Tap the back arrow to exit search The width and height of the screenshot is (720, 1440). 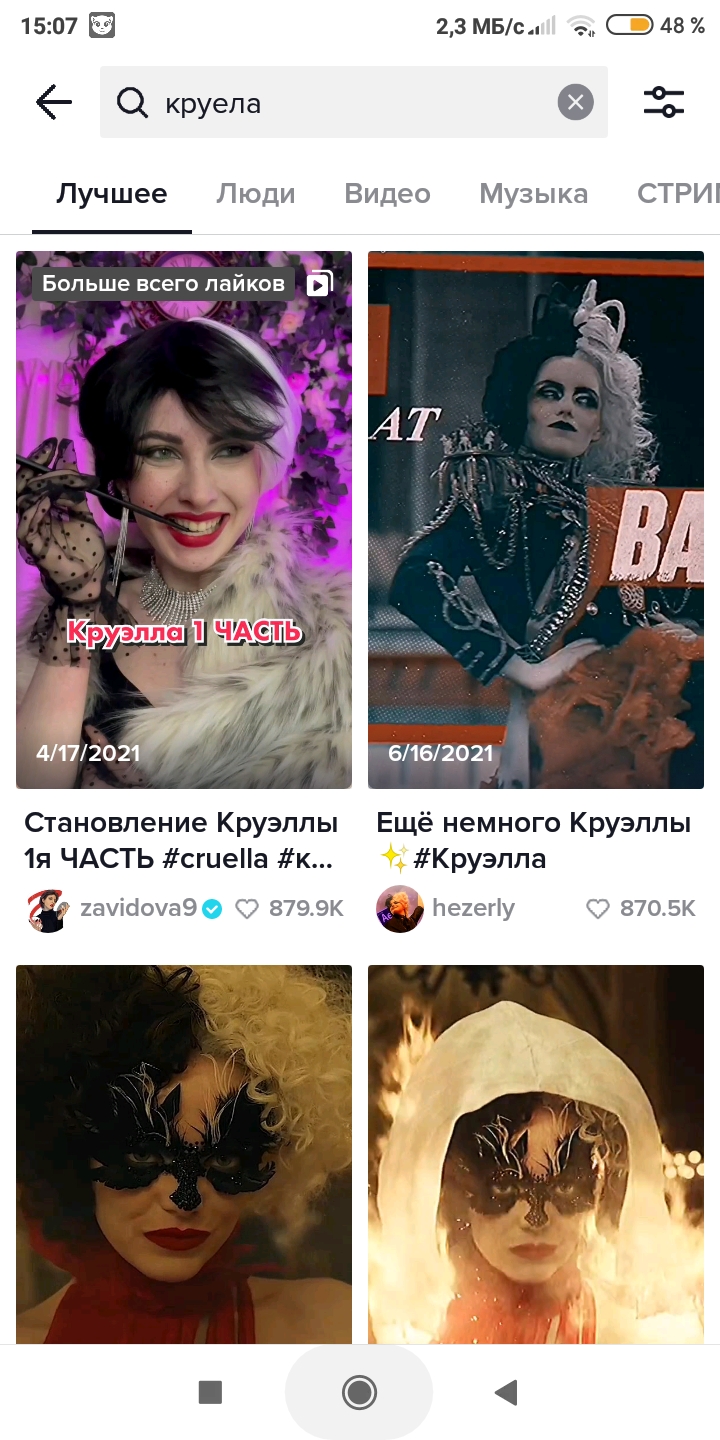pyautogui.click(x=53, y=102)
